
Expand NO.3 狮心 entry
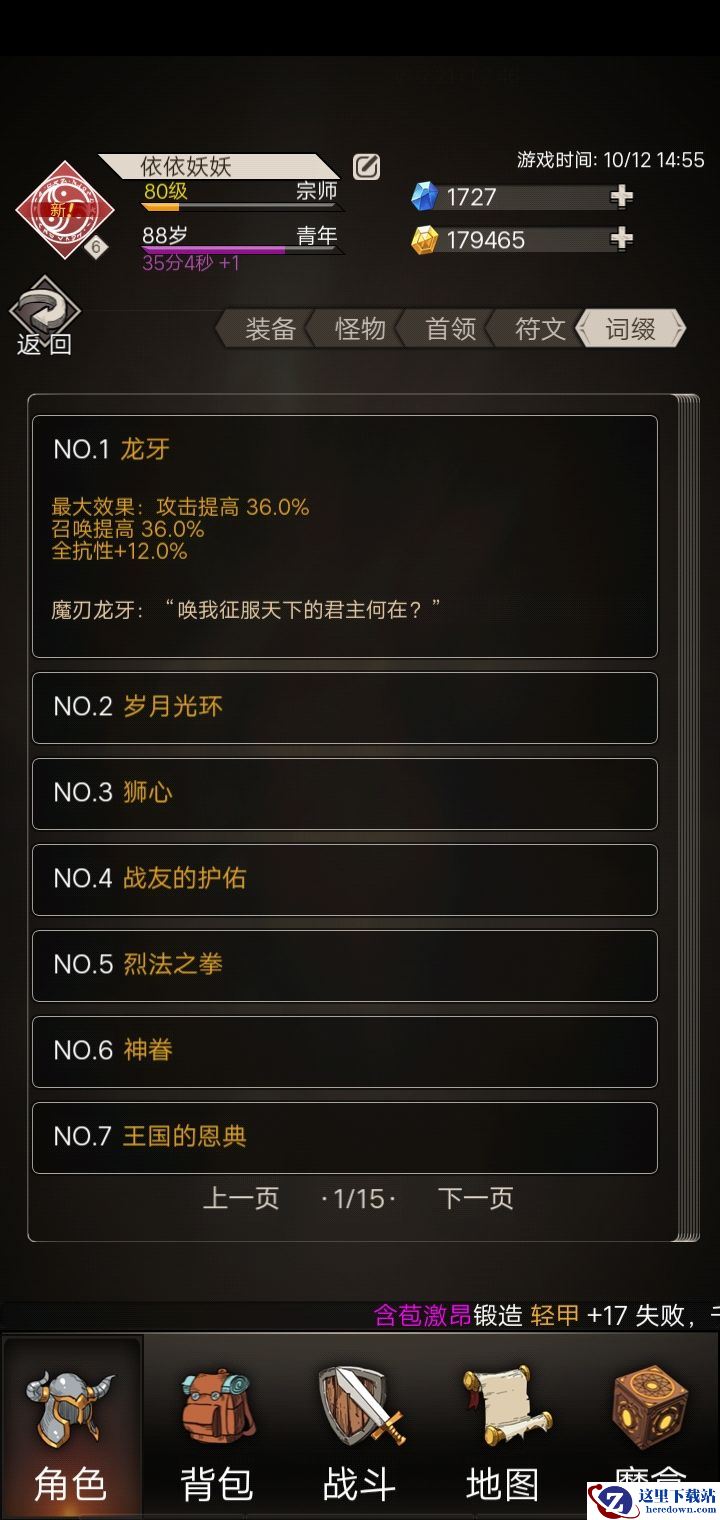pos(344,793)
